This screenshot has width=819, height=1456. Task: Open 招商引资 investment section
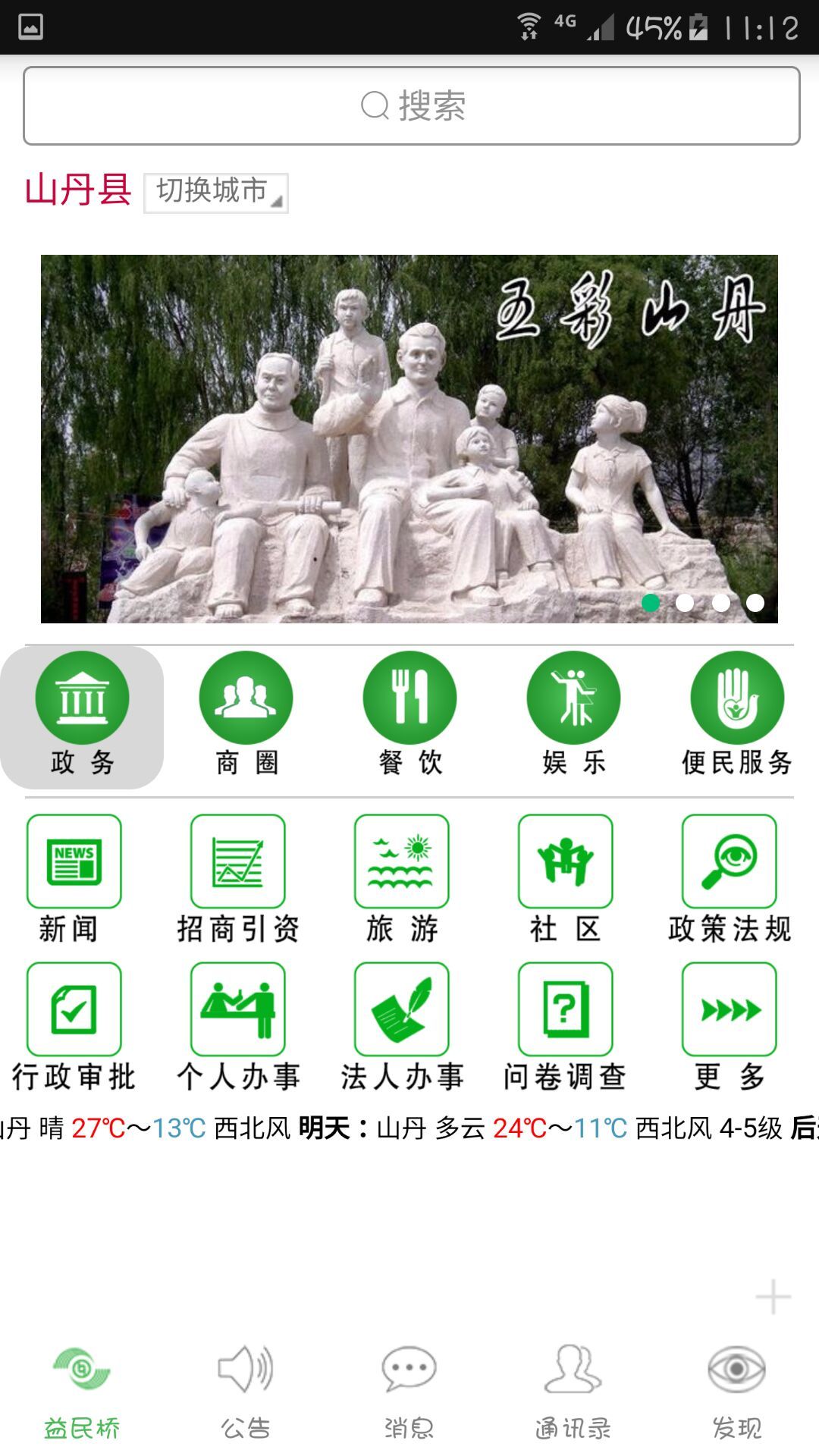pos(237,878)
